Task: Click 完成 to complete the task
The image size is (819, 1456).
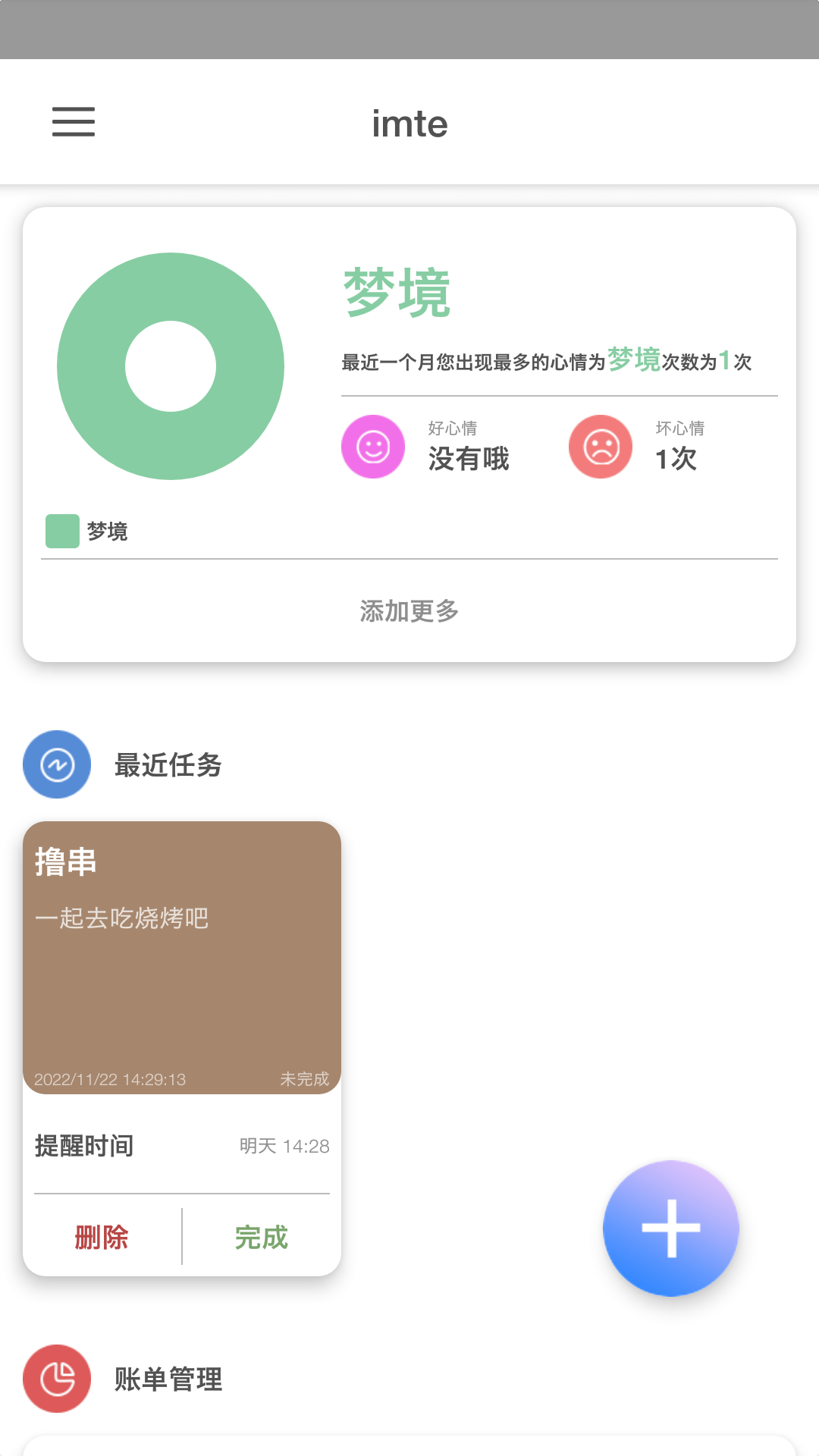Action: click(x=261, y=1237)
